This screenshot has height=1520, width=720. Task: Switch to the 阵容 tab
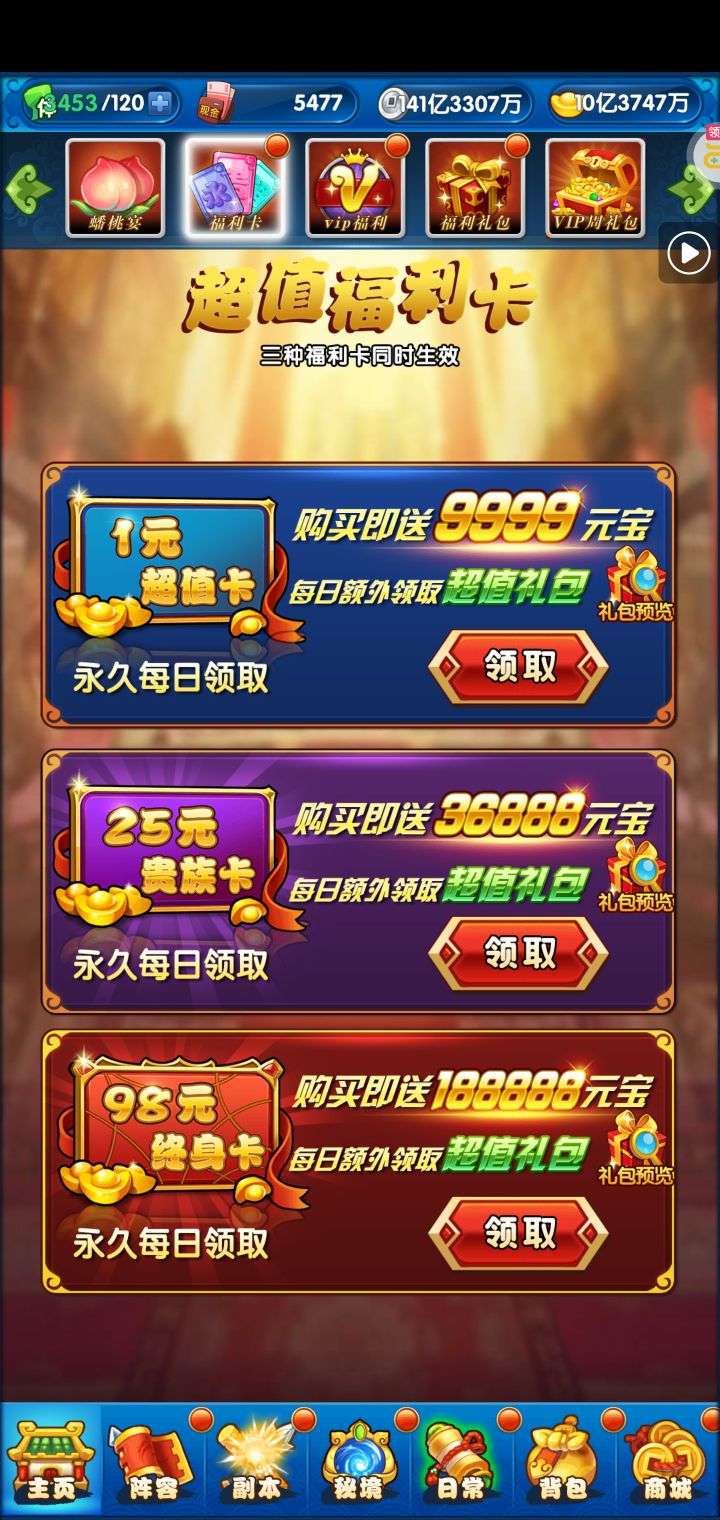click(154, 1460)
